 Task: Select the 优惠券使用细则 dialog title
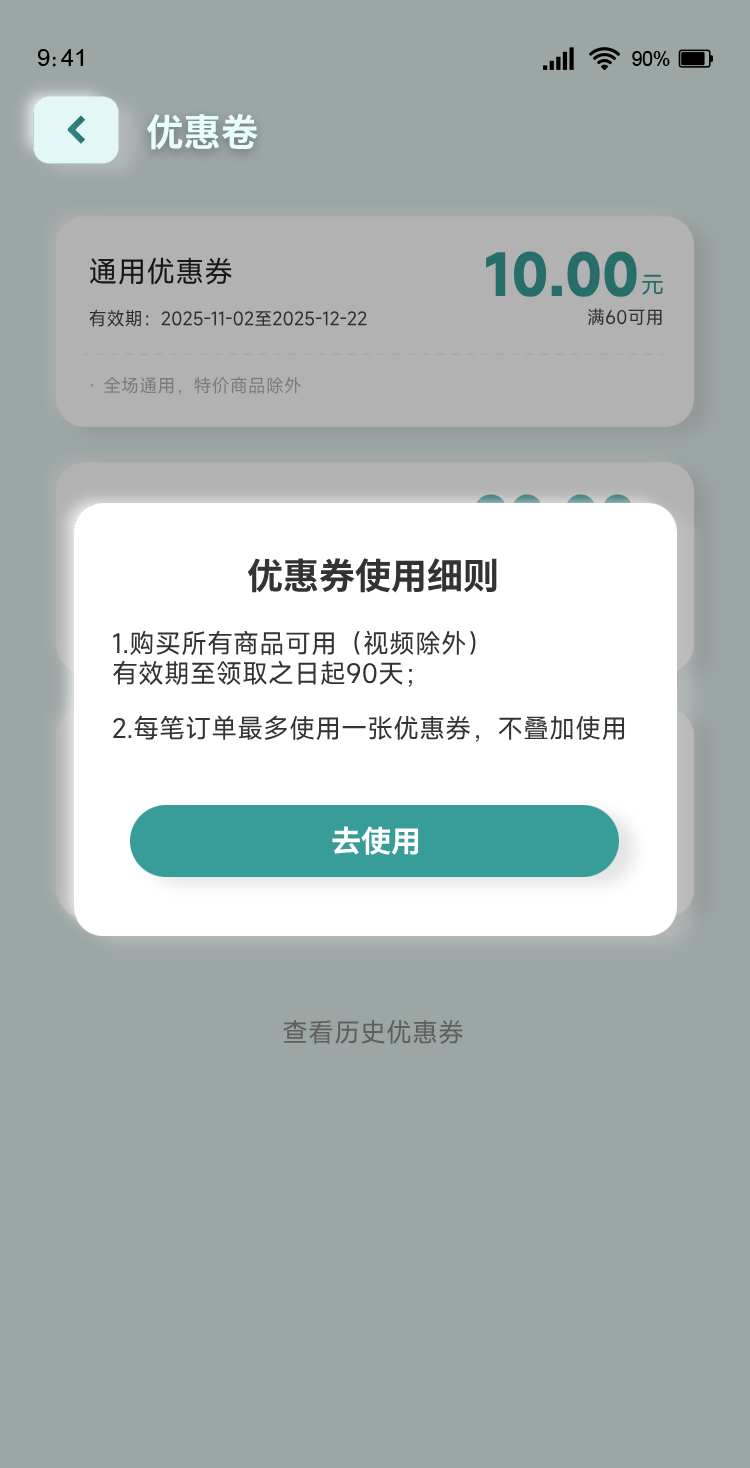tap(375, 574)
